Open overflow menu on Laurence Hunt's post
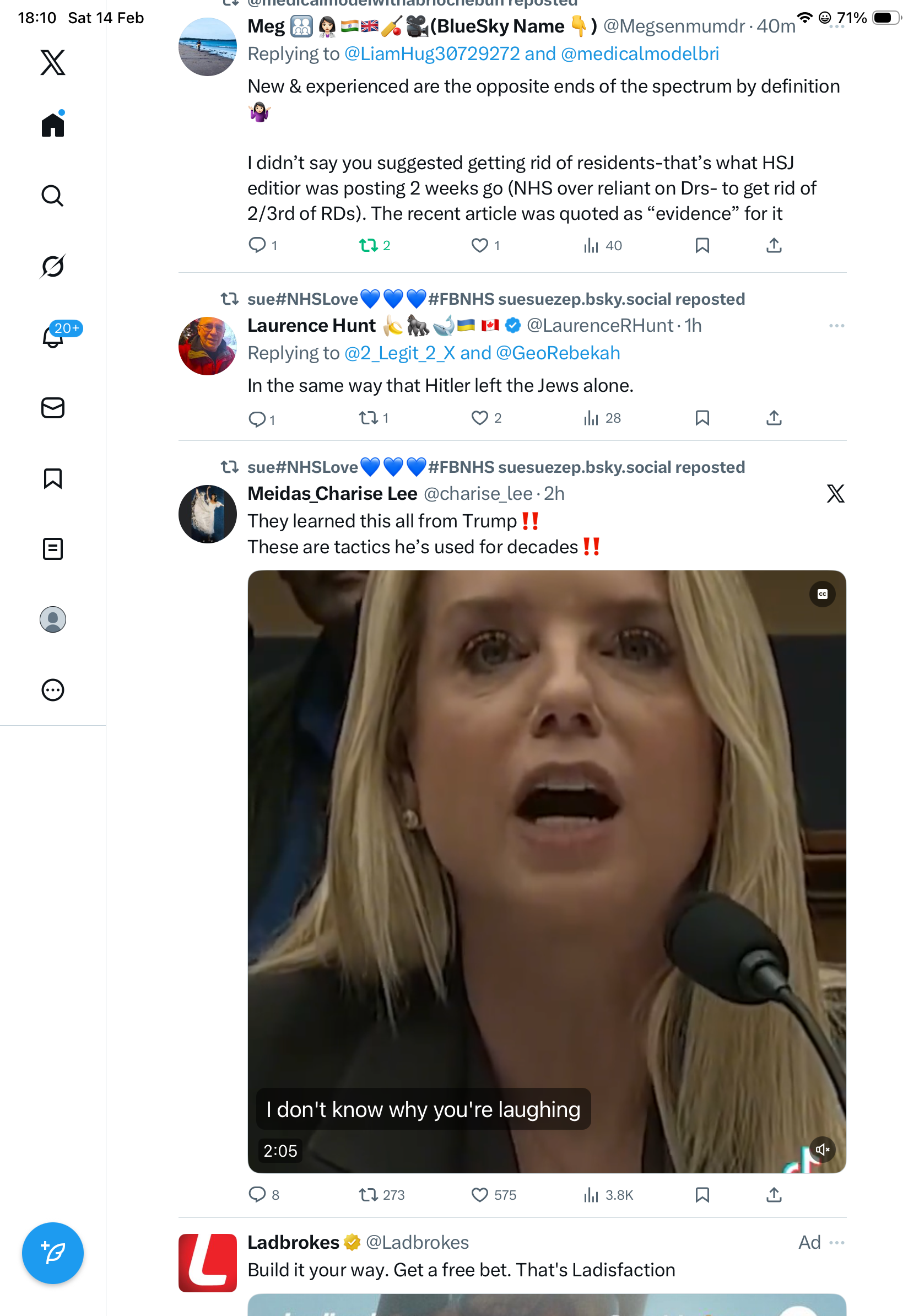The height and width of the screenshot is (1316, 919). [836, 326]
